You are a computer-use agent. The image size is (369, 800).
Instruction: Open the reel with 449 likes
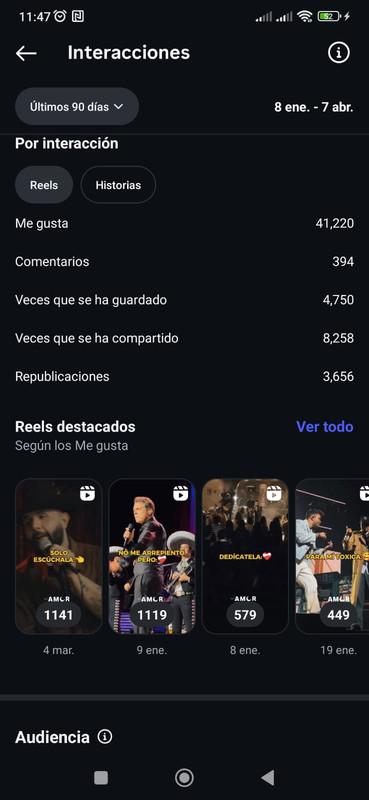coord(332,556)
